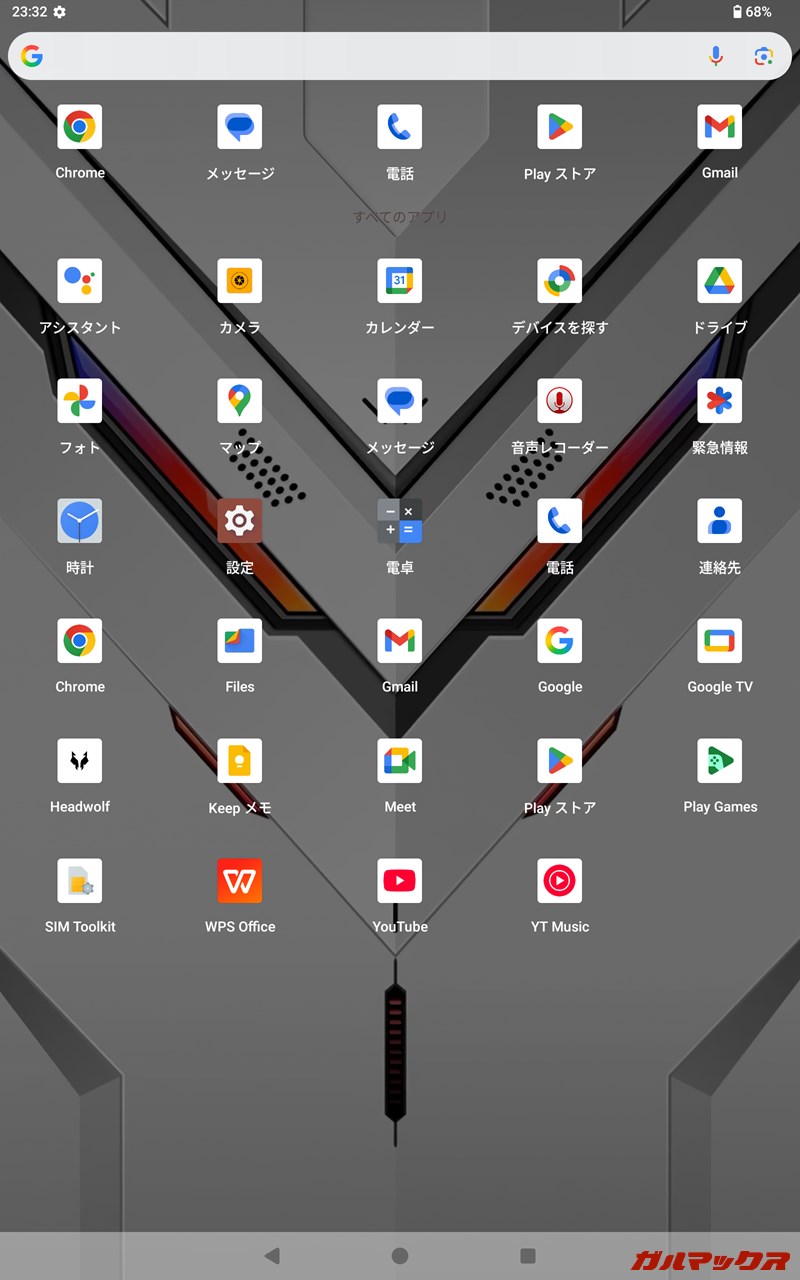Image resolution: width=800 pixels, height=1280 pixels.
Task: Launch the 電卓 calculator
Action: (x=400, y=522)
